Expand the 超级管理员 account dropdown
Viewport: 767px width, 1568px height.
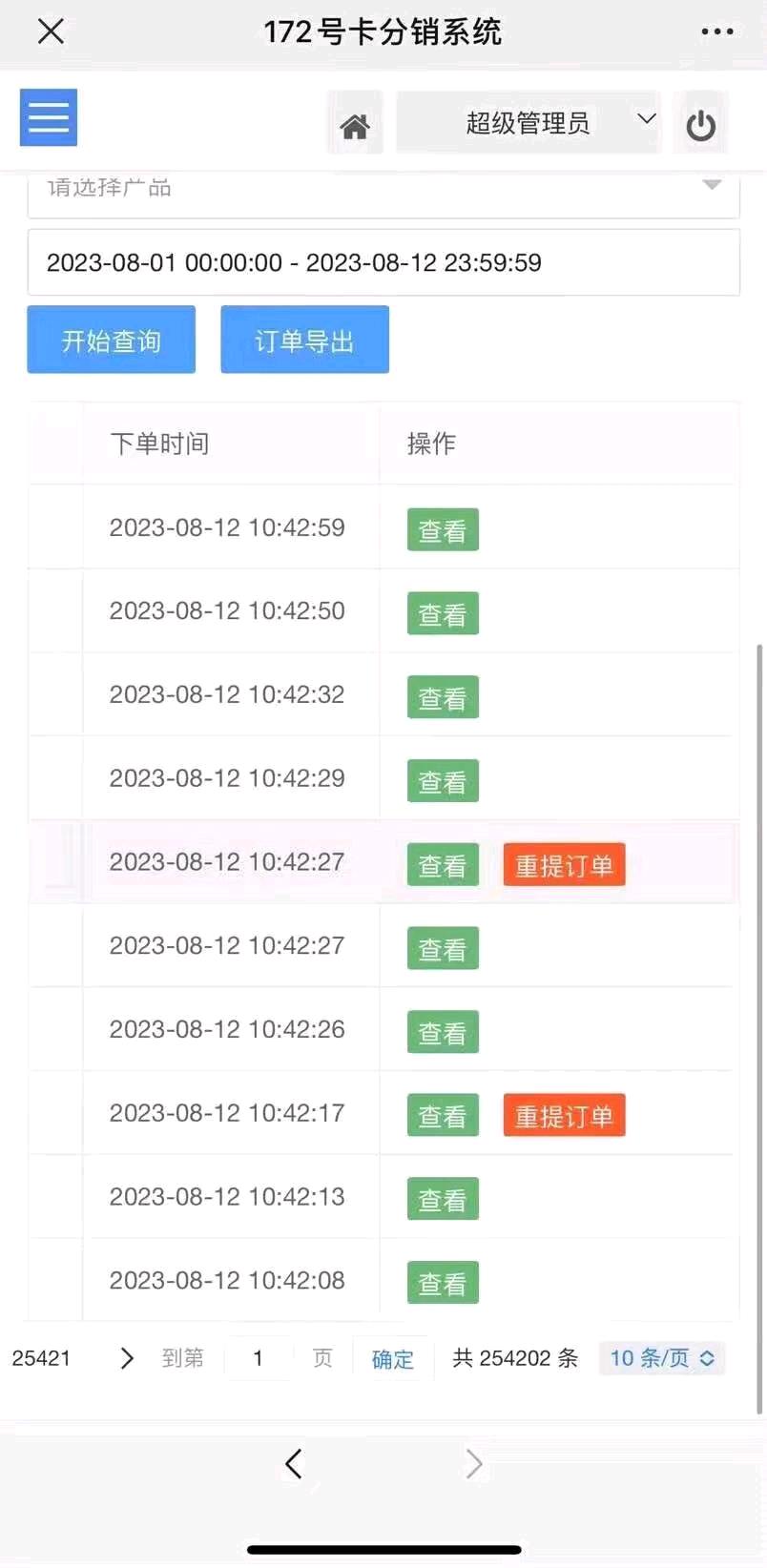[x=529, y=123]
